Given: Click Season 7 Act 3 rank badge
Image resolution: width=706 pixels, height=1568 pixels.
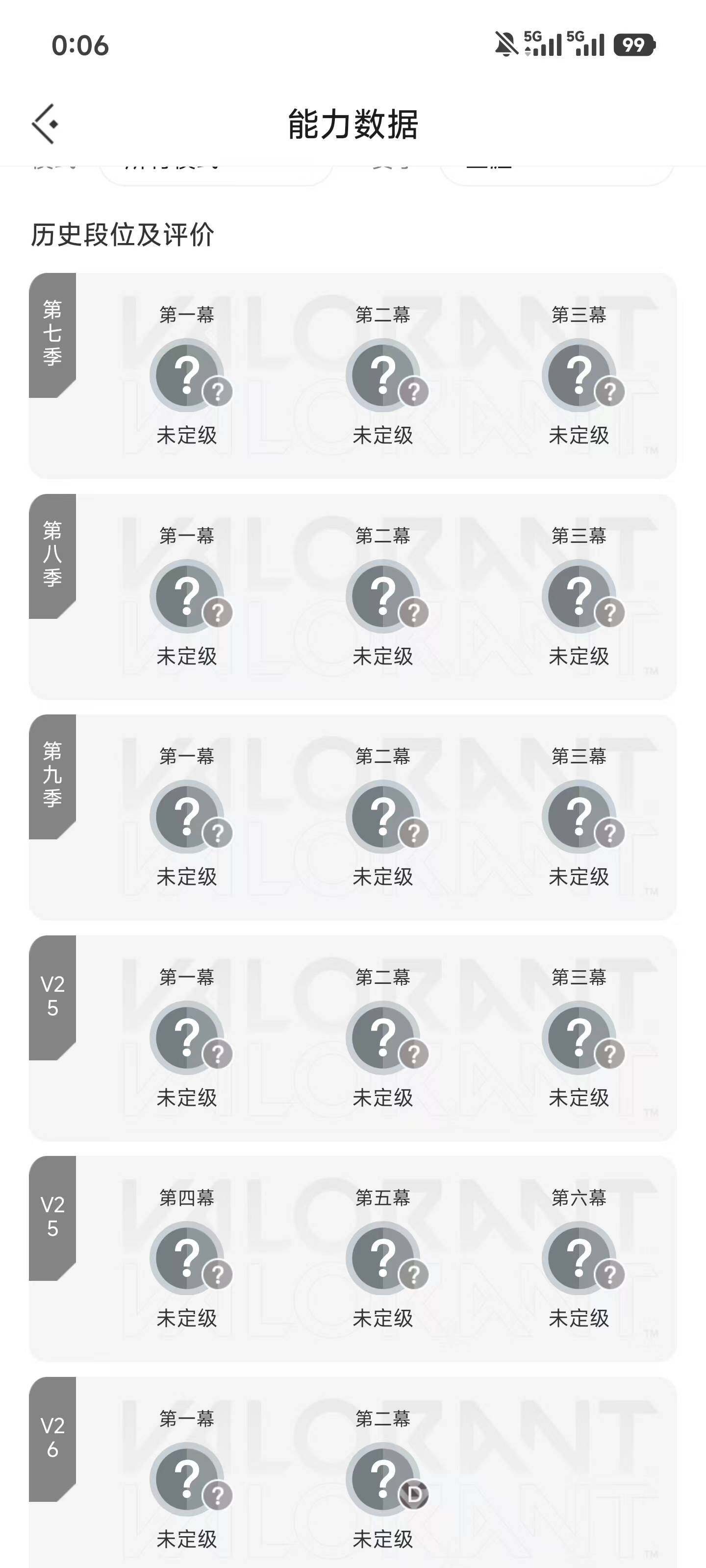Looking at the screenshot, I should [580, 374].
